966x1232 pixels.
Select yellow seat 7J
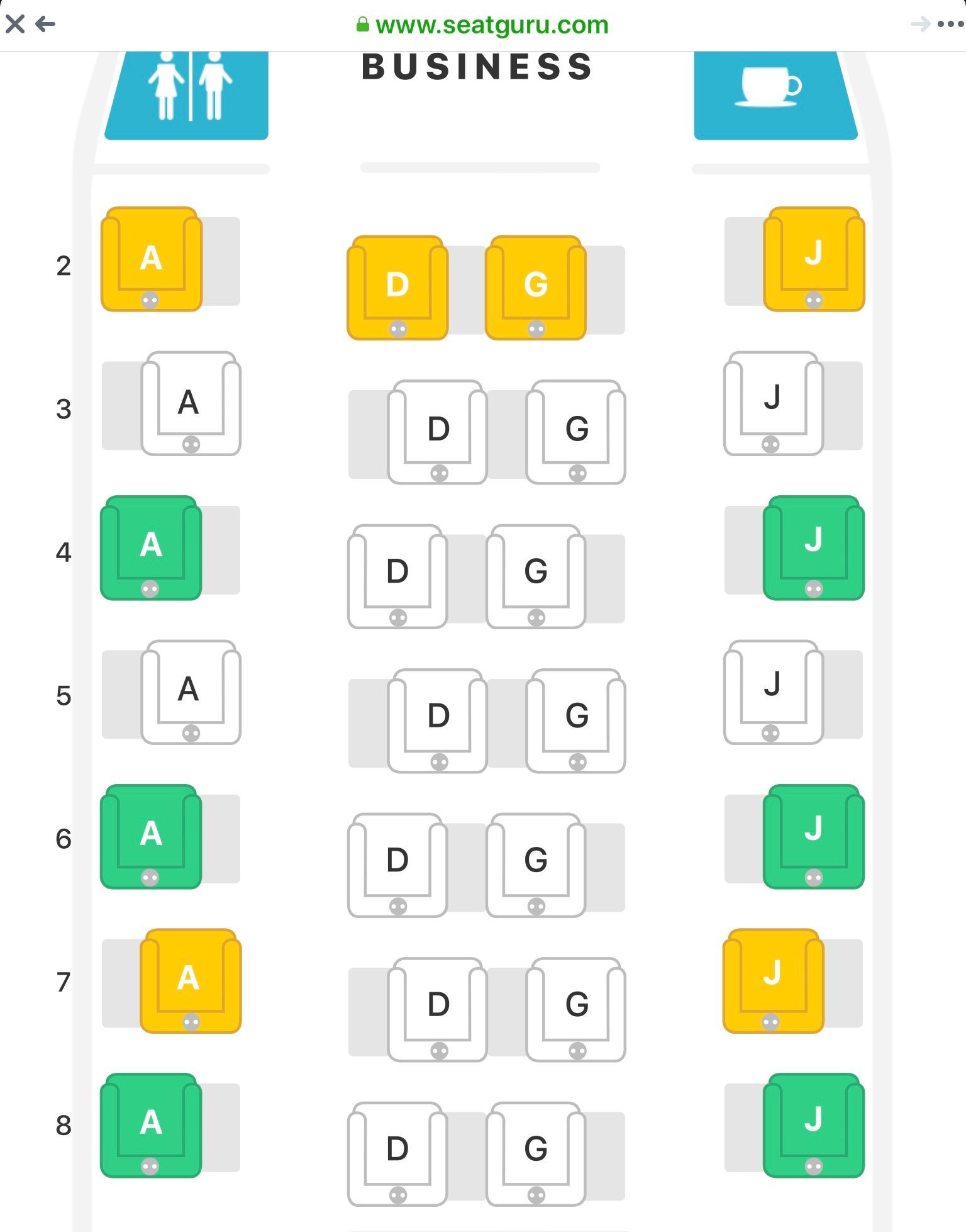[x=774, y=981]
